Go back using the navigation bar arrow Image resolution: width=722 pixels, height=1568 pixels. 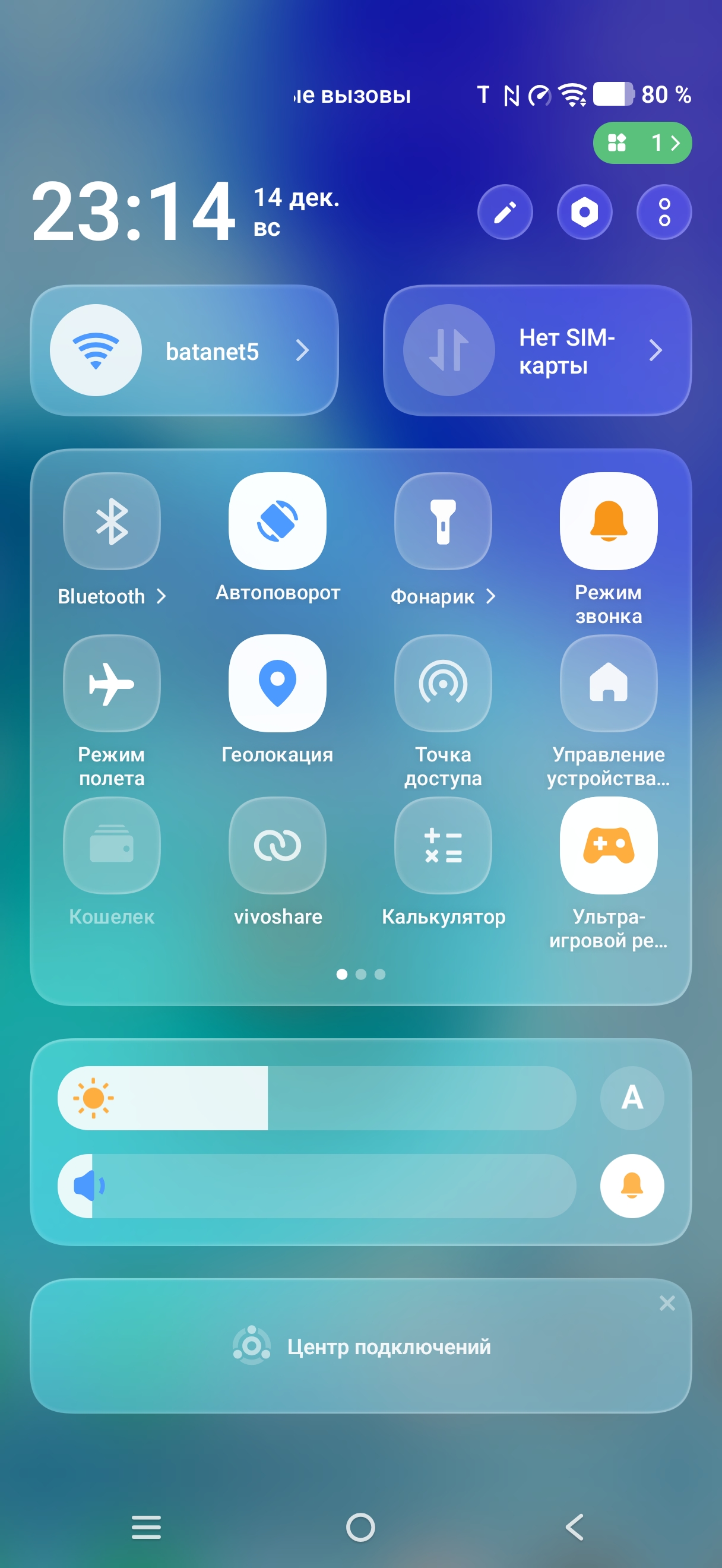[x=574, y=1526]
